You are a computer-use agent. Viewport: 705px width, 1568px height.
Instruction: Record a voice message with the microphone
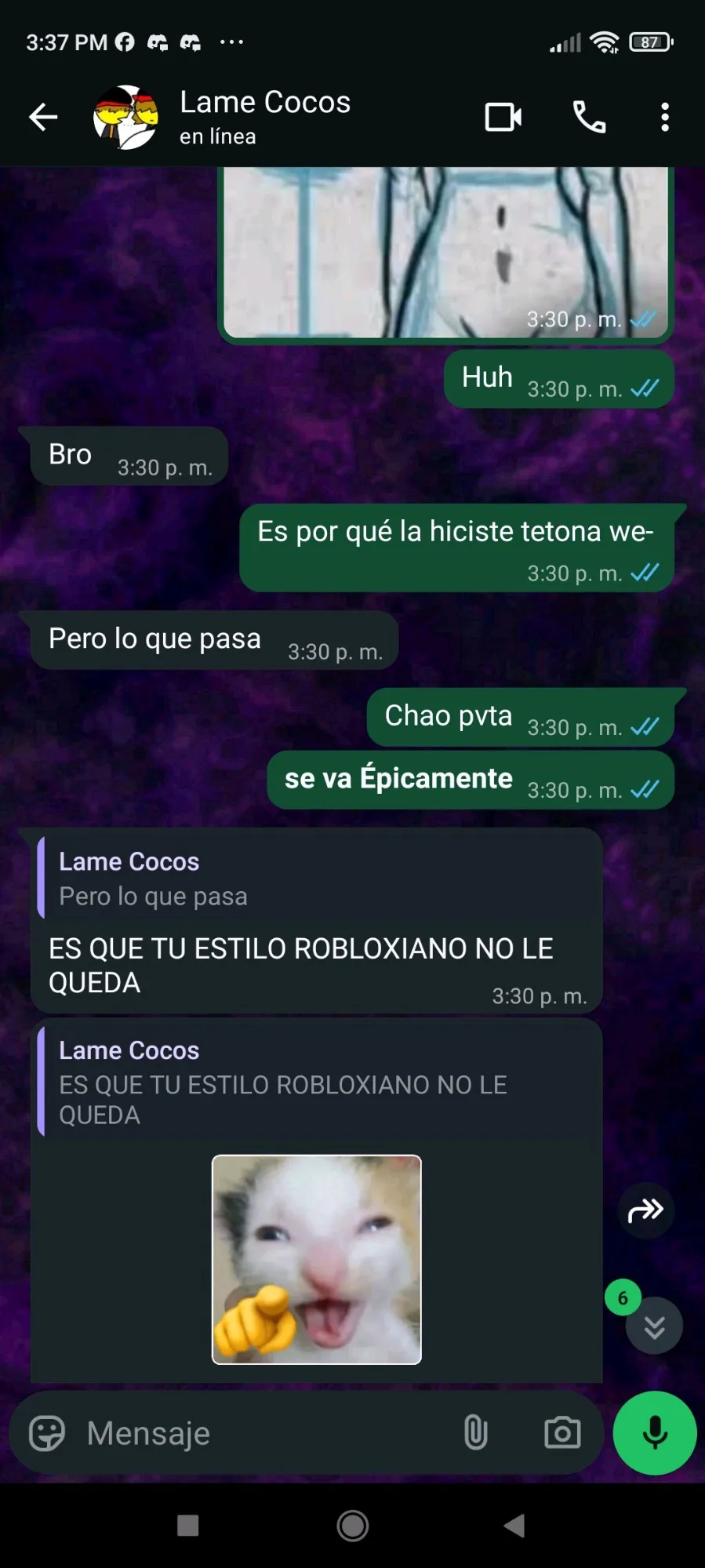tap(655, 1433)
